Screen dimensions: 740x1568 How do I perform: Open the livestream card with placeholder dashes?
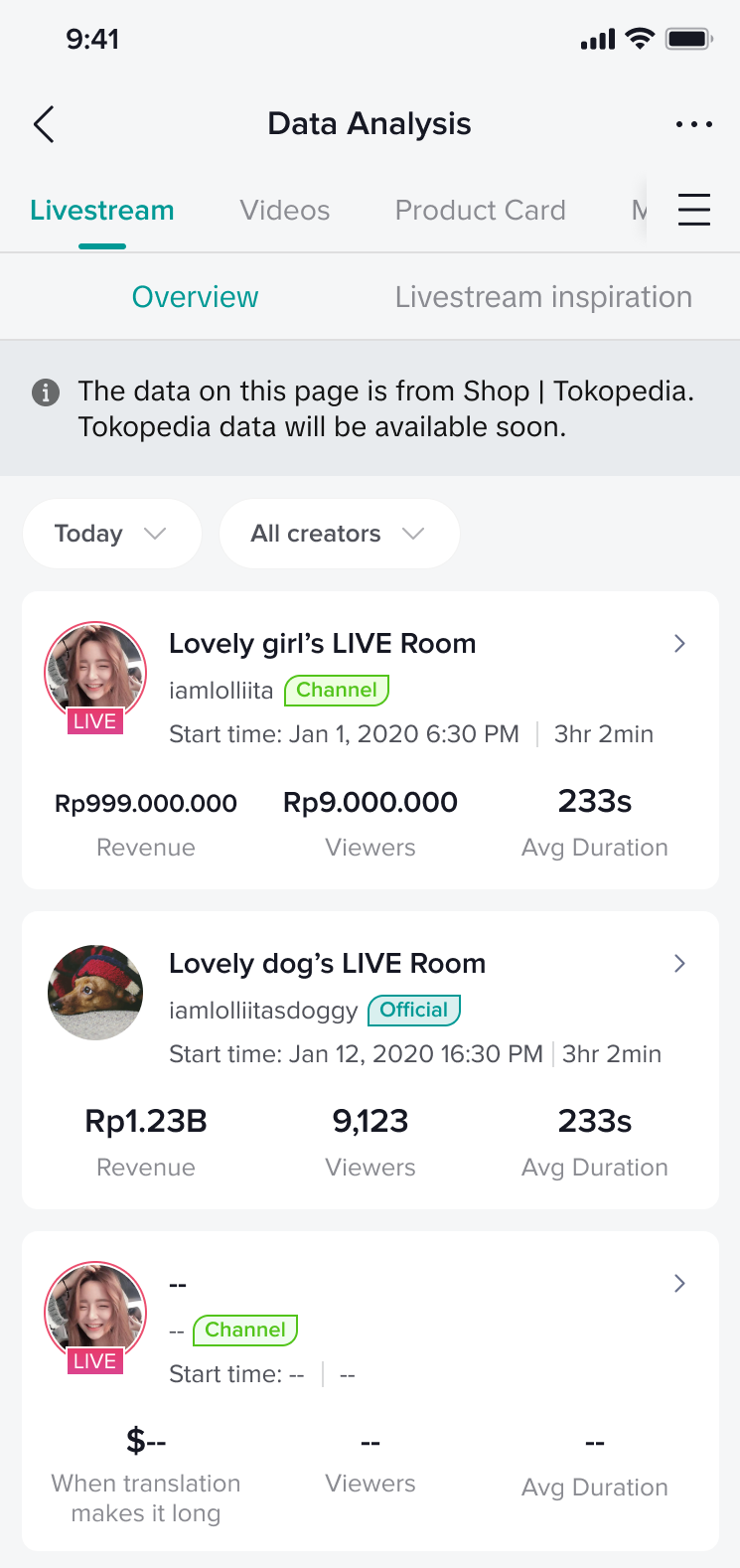(x=370, y=1389)
